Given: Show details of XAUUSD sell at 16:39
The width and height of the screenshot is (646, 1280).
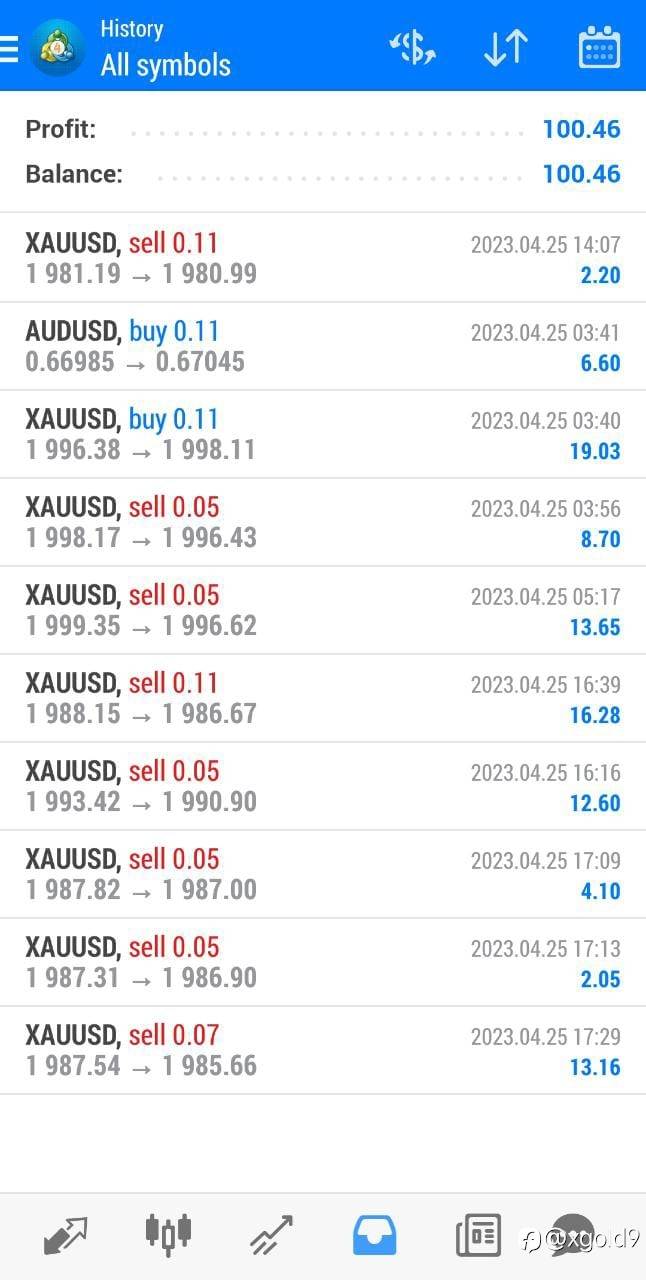Looking at the screenshot, I should [x=322, y=698].
